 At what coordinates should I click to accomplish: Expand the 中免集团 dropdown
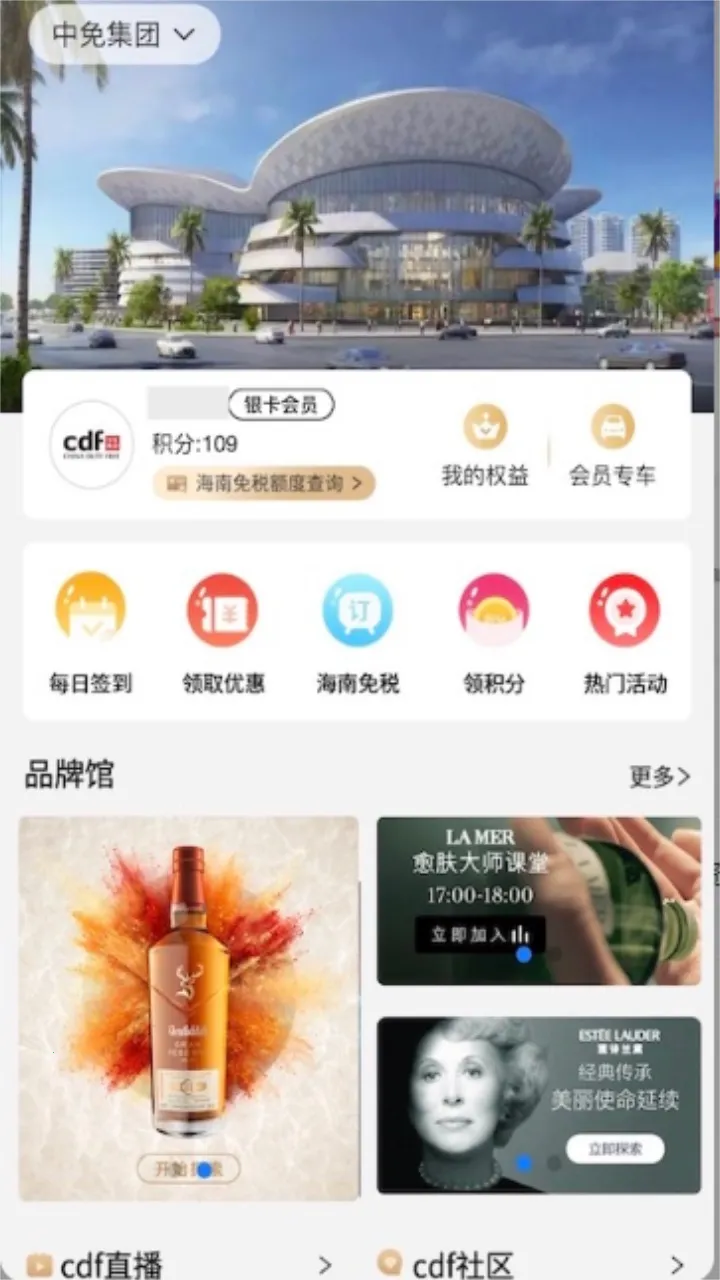pyautogui.click(x=124, y=35)
